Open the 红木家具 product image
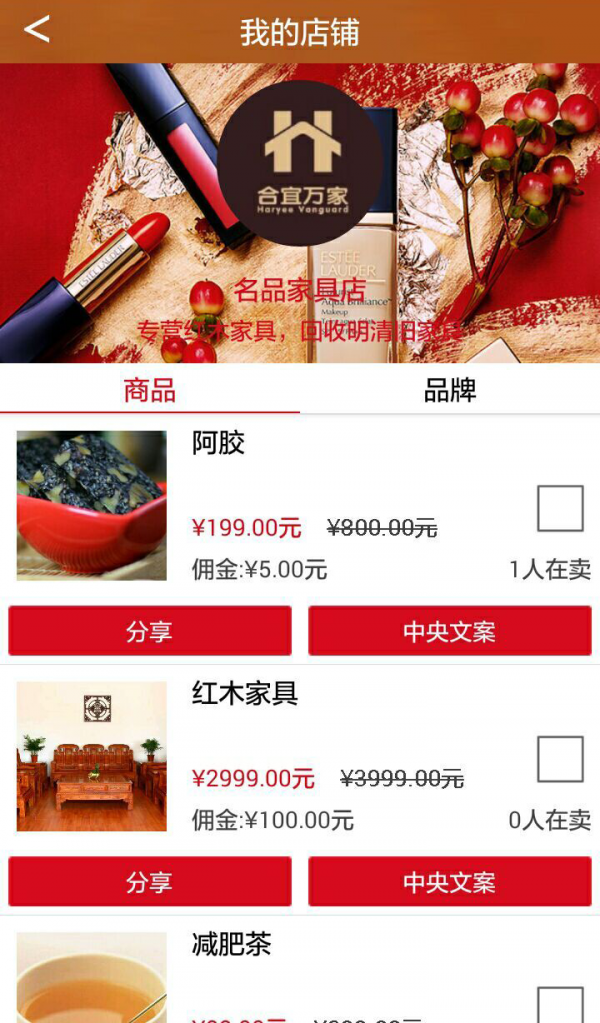The width and height of the screenshot is (600, 1023). tap(91, 756)
